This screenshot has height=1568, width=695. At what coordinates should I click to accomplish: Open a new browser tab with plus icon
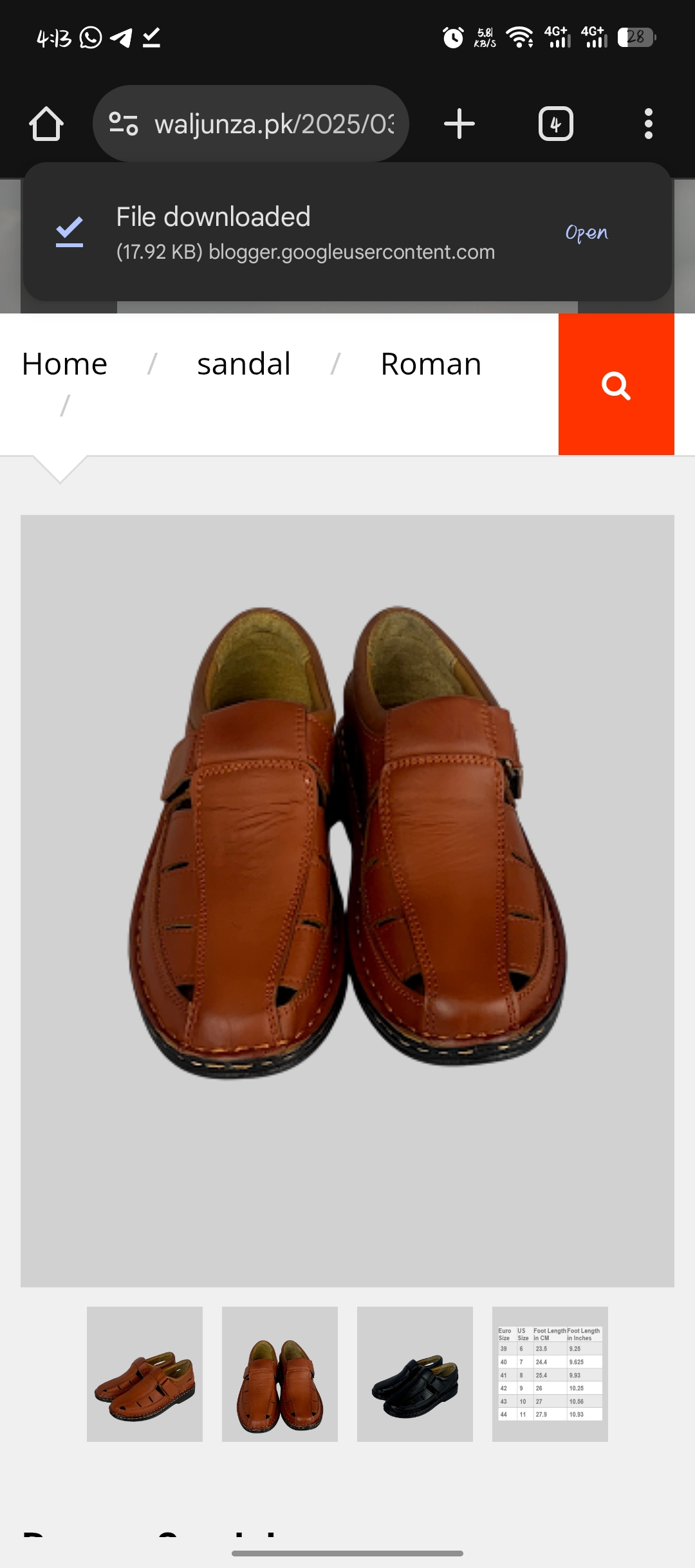pos(459,123)
